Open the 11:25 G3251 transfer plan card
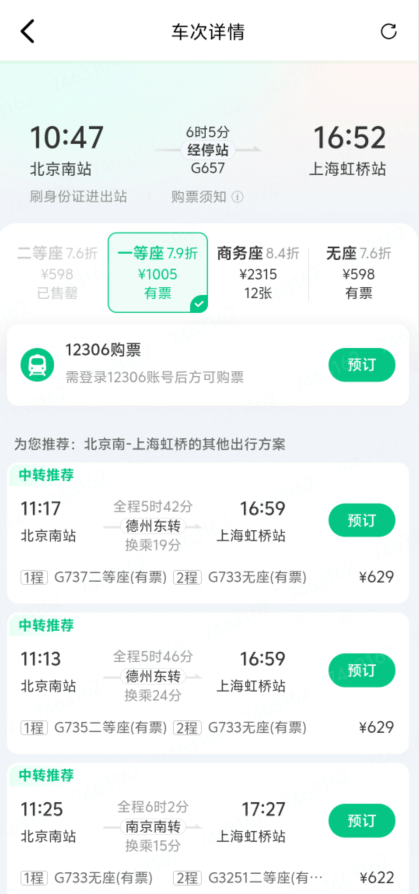The height and width of the screenshot is (894, 419). click(208, 828)
